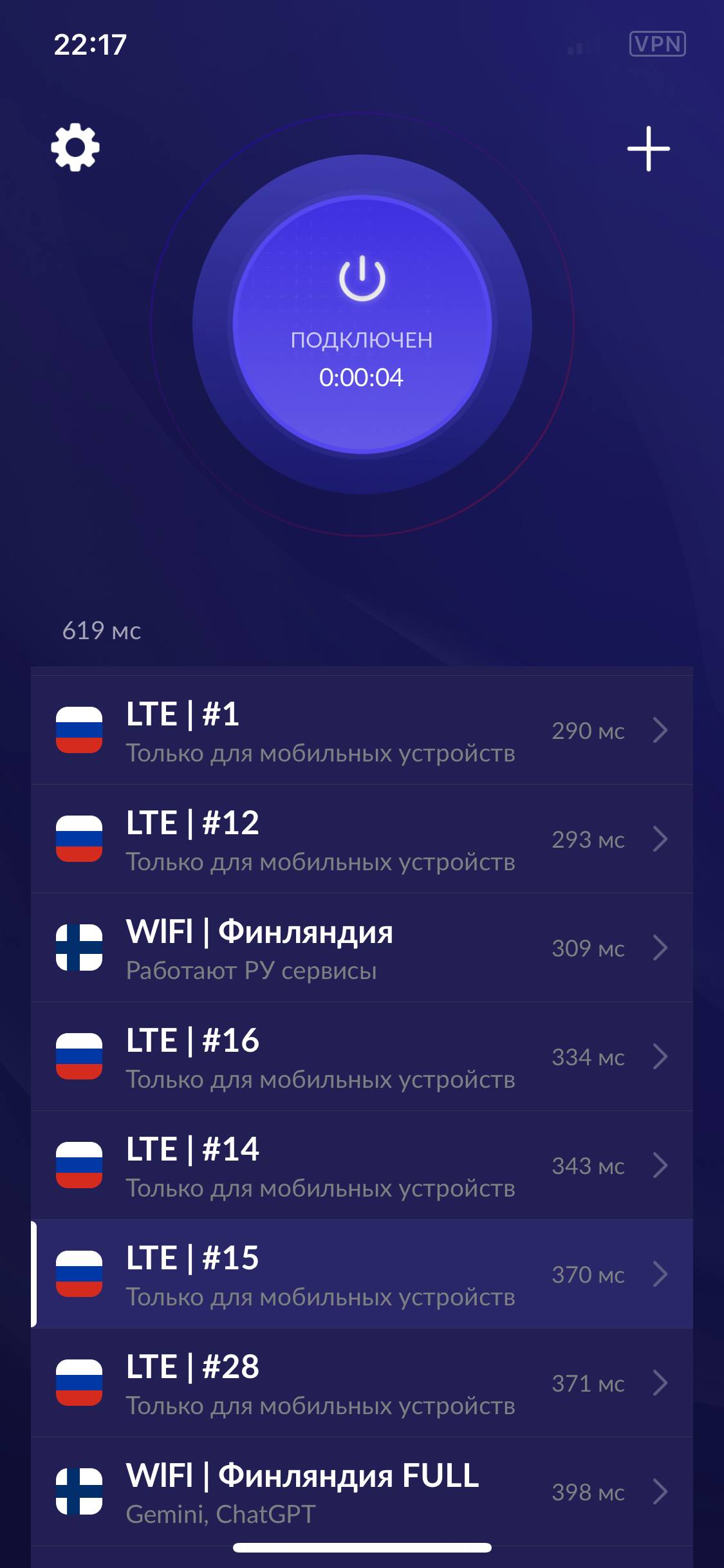Open the settings gear icon
Image resolution: width=724 pixels, height=1568 pixels.
75,148
